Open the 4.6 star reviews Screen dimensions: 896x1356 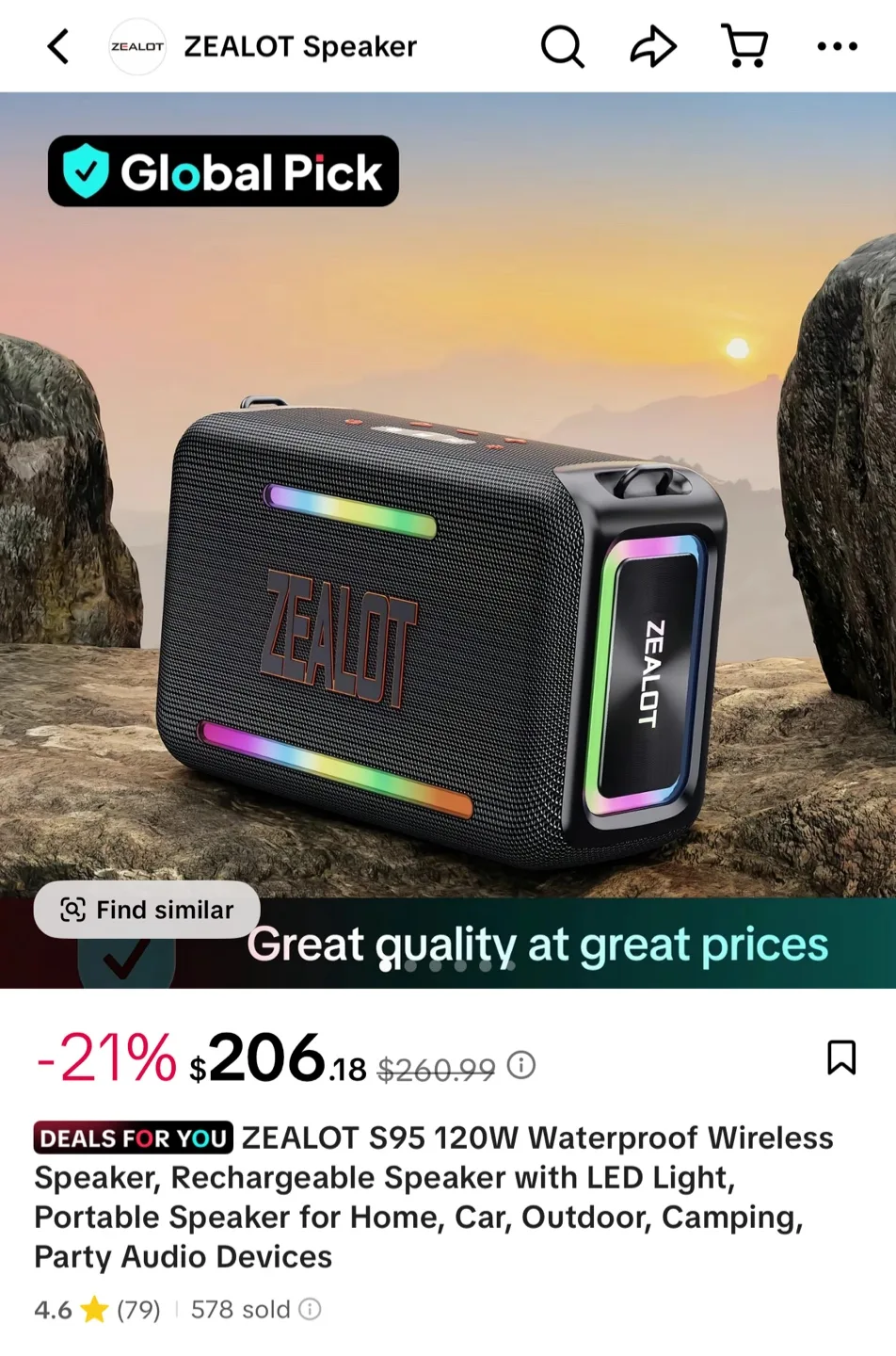(x=96, y=1309)
